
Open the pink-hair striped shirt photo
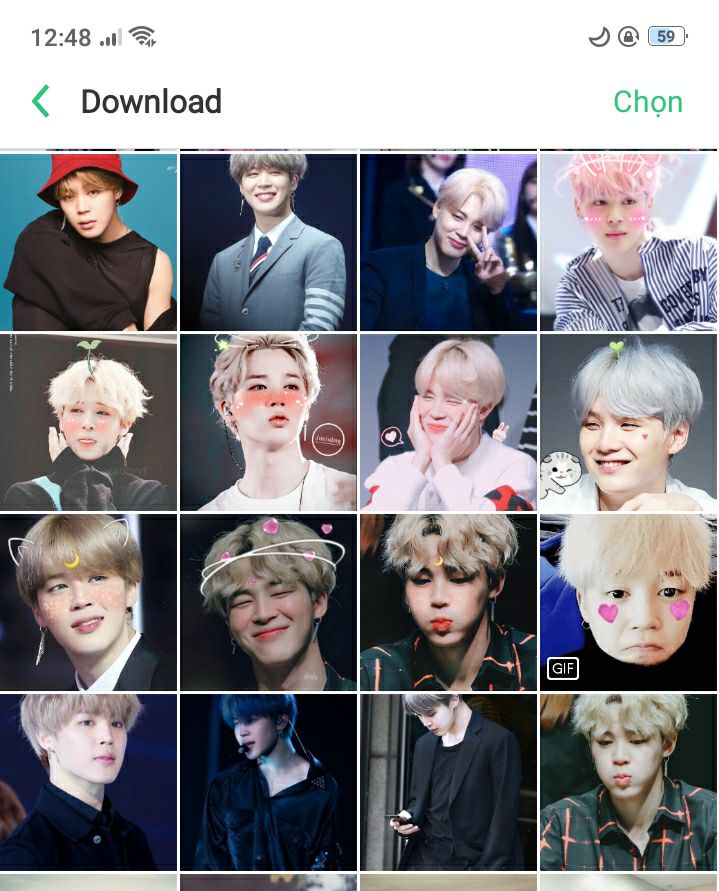[628, 242]
